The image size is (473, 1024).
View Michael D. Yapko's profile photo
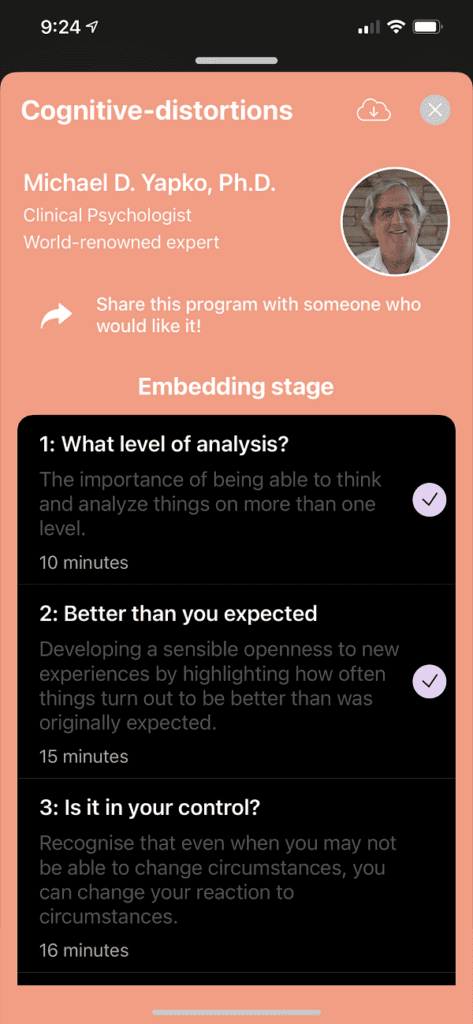(396, 223)
